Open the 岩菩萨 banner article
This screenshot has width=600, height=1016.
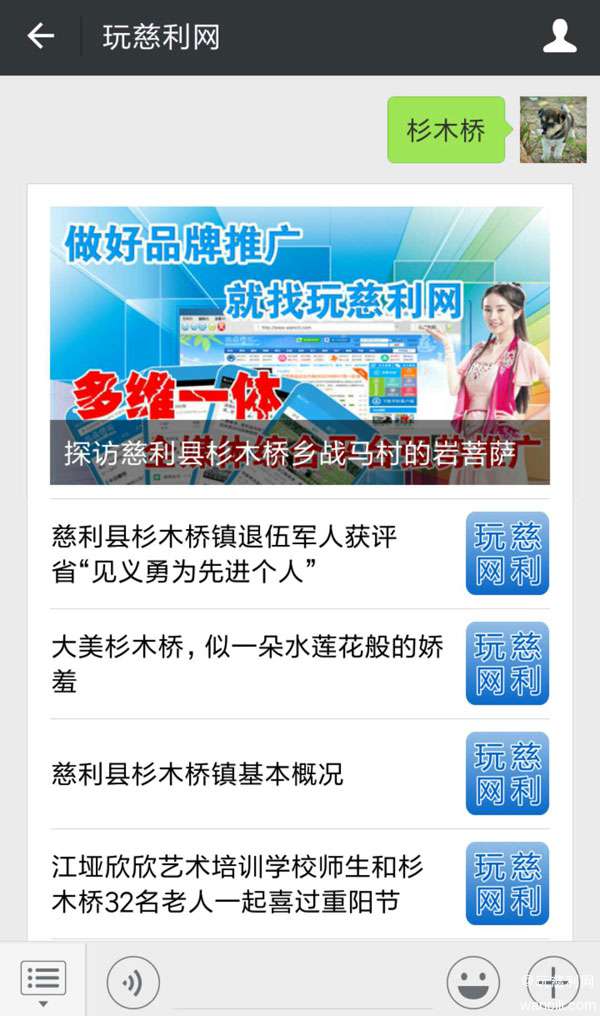tap(299, 345)
